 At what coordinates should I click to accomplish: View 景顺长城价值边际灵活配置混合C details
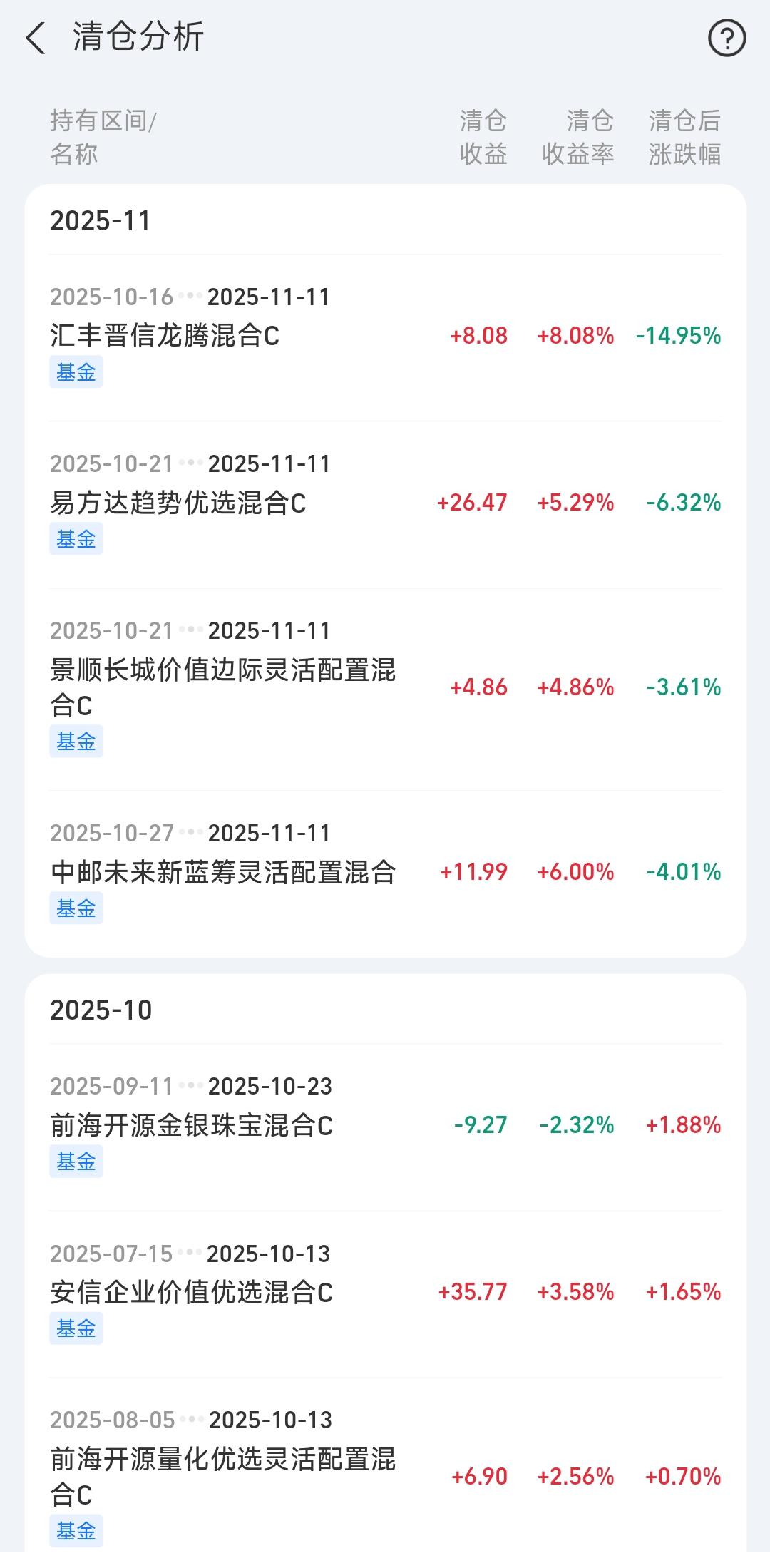tap(385, 687)
